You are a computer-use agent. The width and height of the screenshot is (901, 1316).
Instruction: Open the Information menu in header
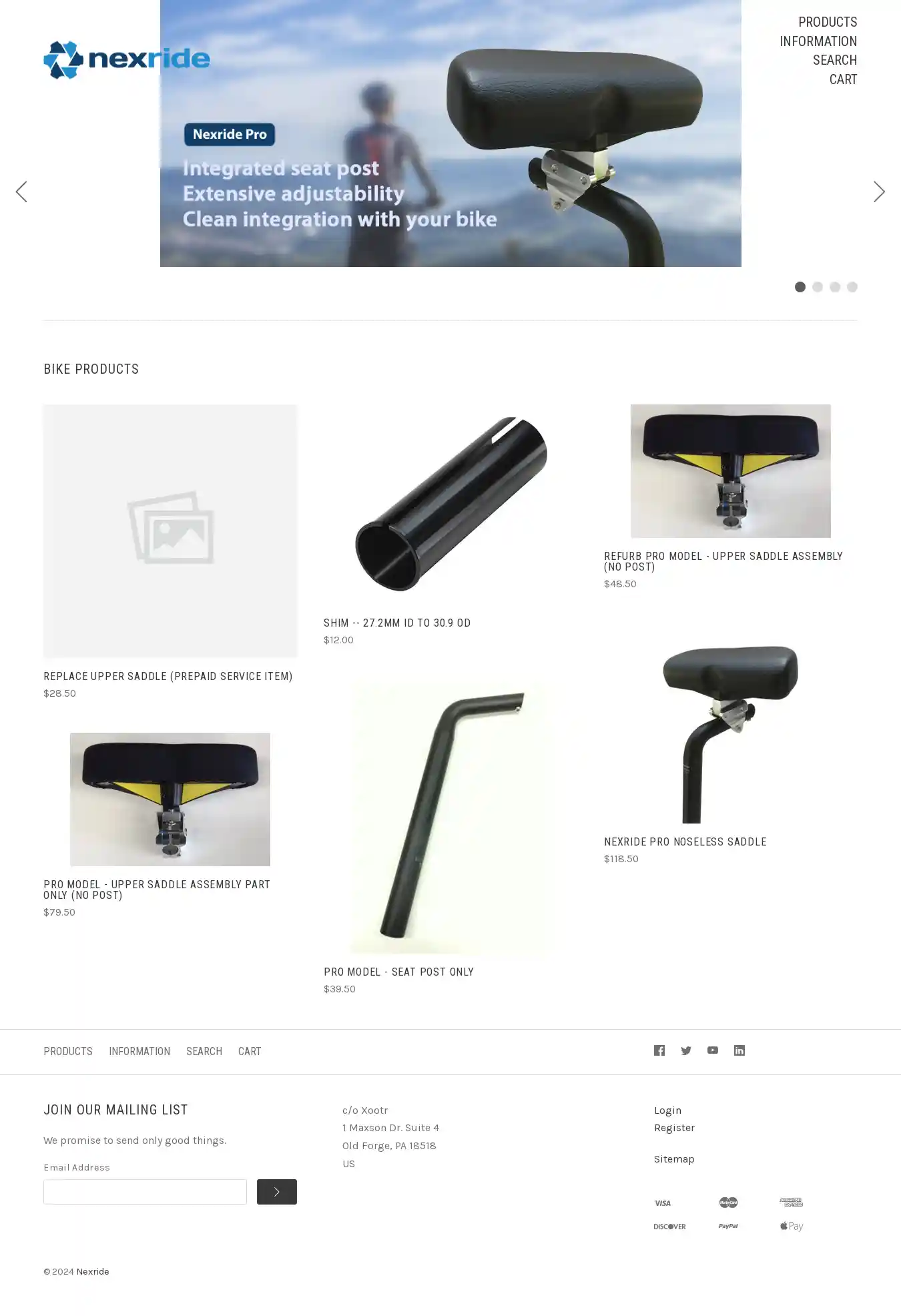click(818, 41)
